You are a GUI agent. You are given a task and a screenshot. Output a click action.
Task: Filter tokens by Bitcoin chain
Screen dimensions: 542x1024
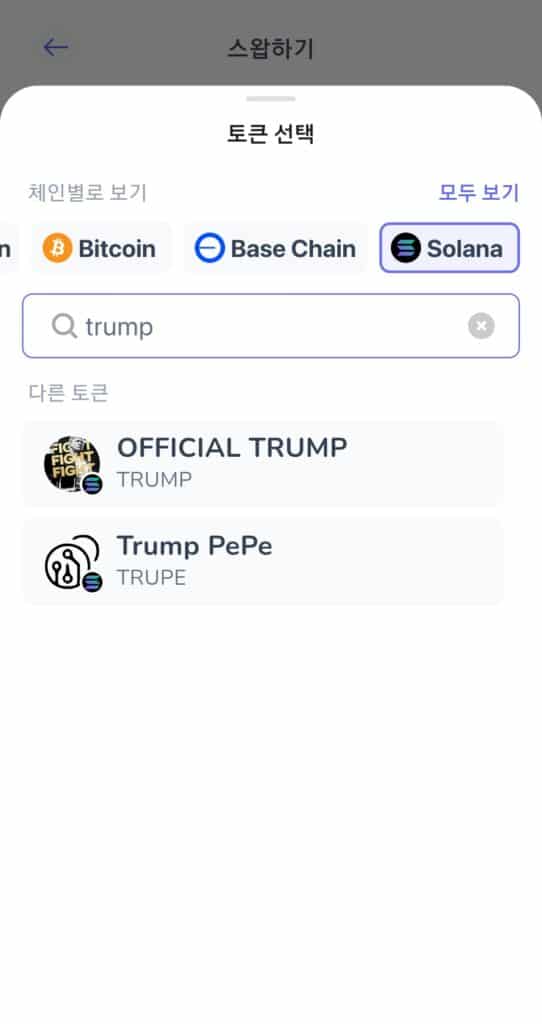coord(101,248)
